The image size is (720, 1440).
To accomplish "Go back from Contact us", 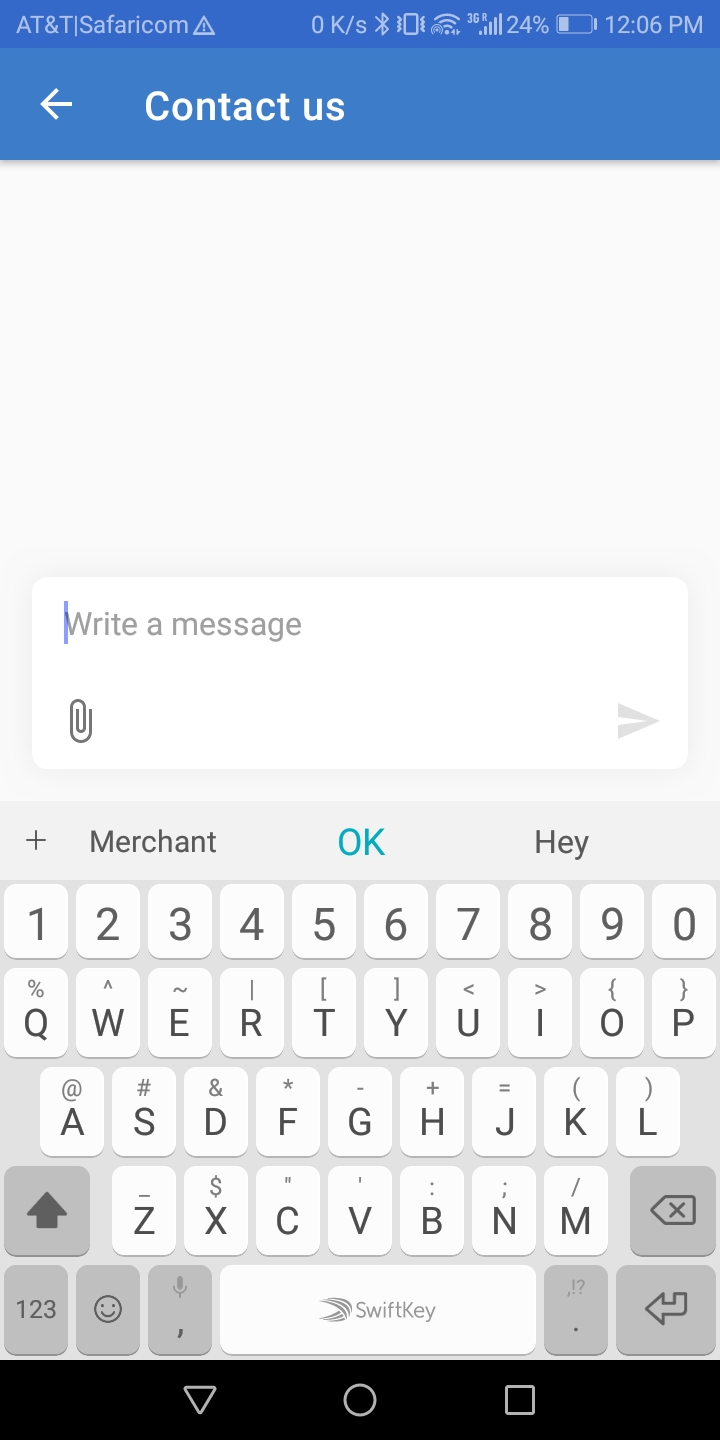I will pos(56,105).
